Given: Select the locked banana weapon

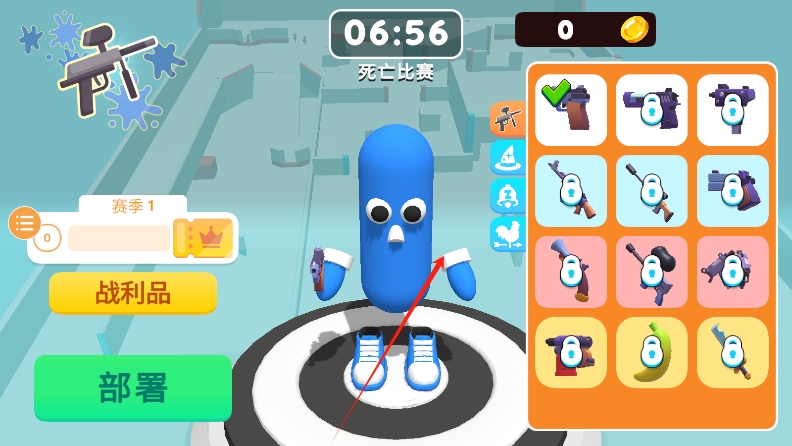Looking at the screenshot, I should click(651, 352).
